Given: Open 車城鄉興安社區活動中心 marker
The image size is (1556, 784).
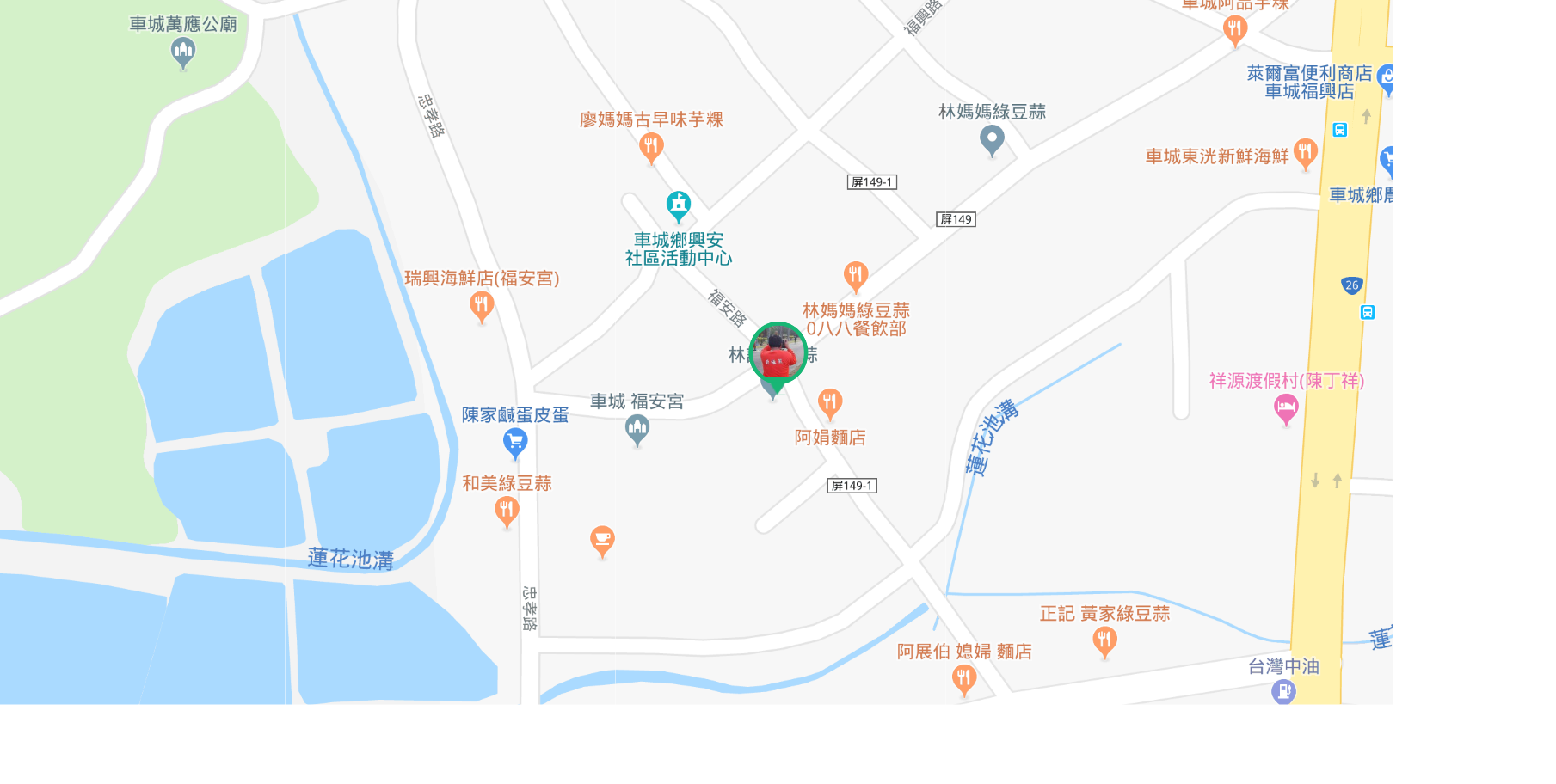Looking at the screenshot, I should point(679,205).
